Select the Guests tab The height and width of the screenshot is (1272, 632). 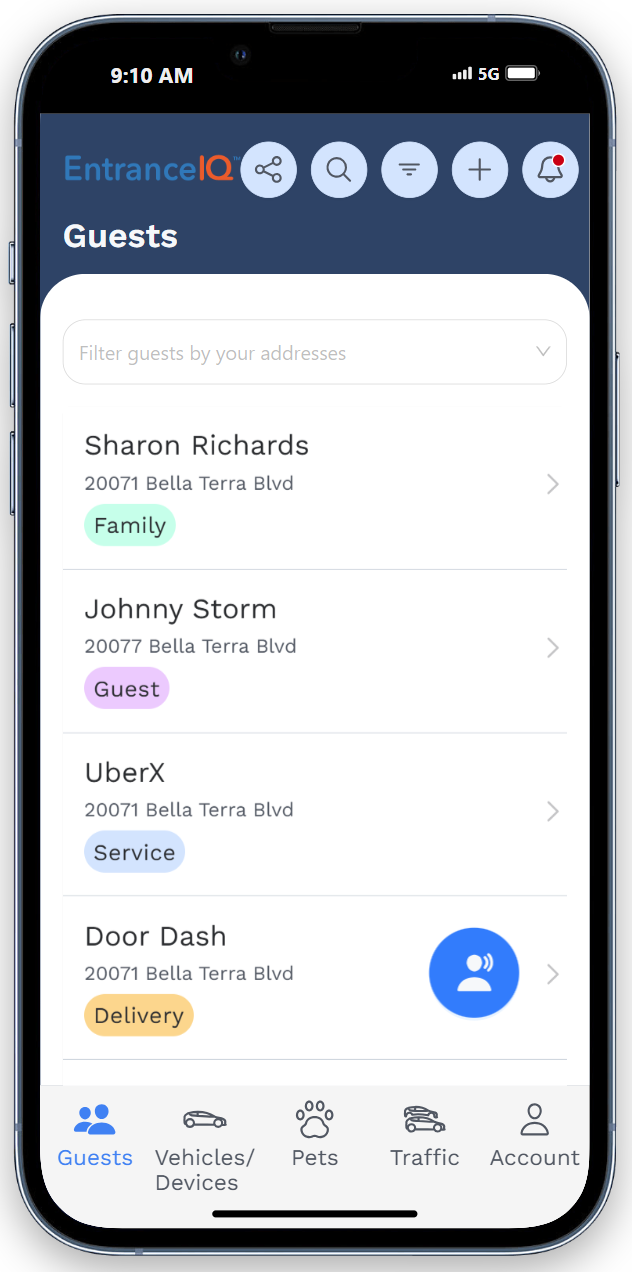[x=95, y=1135]
